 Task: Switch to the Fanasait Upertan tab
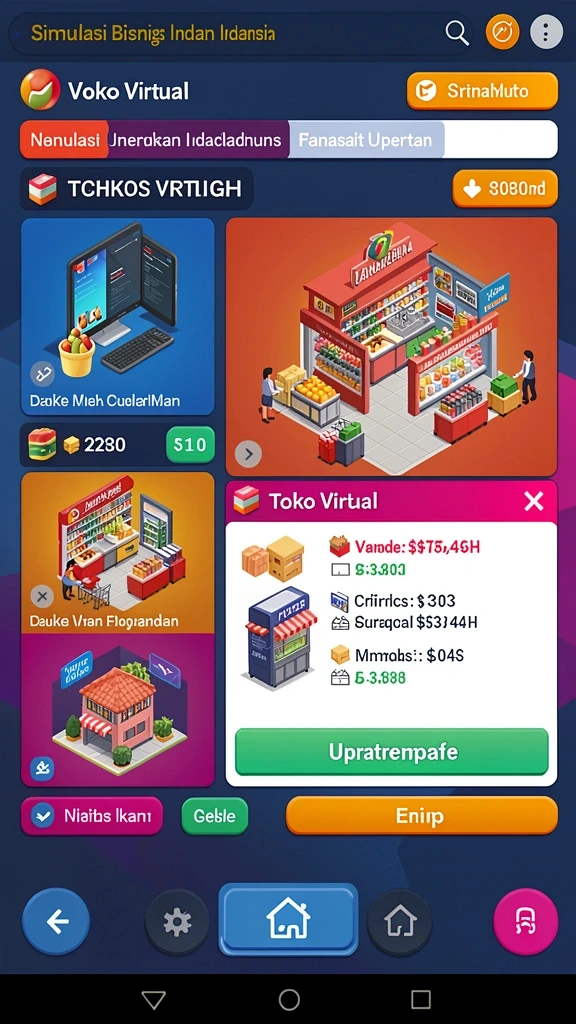click(366, 140)
